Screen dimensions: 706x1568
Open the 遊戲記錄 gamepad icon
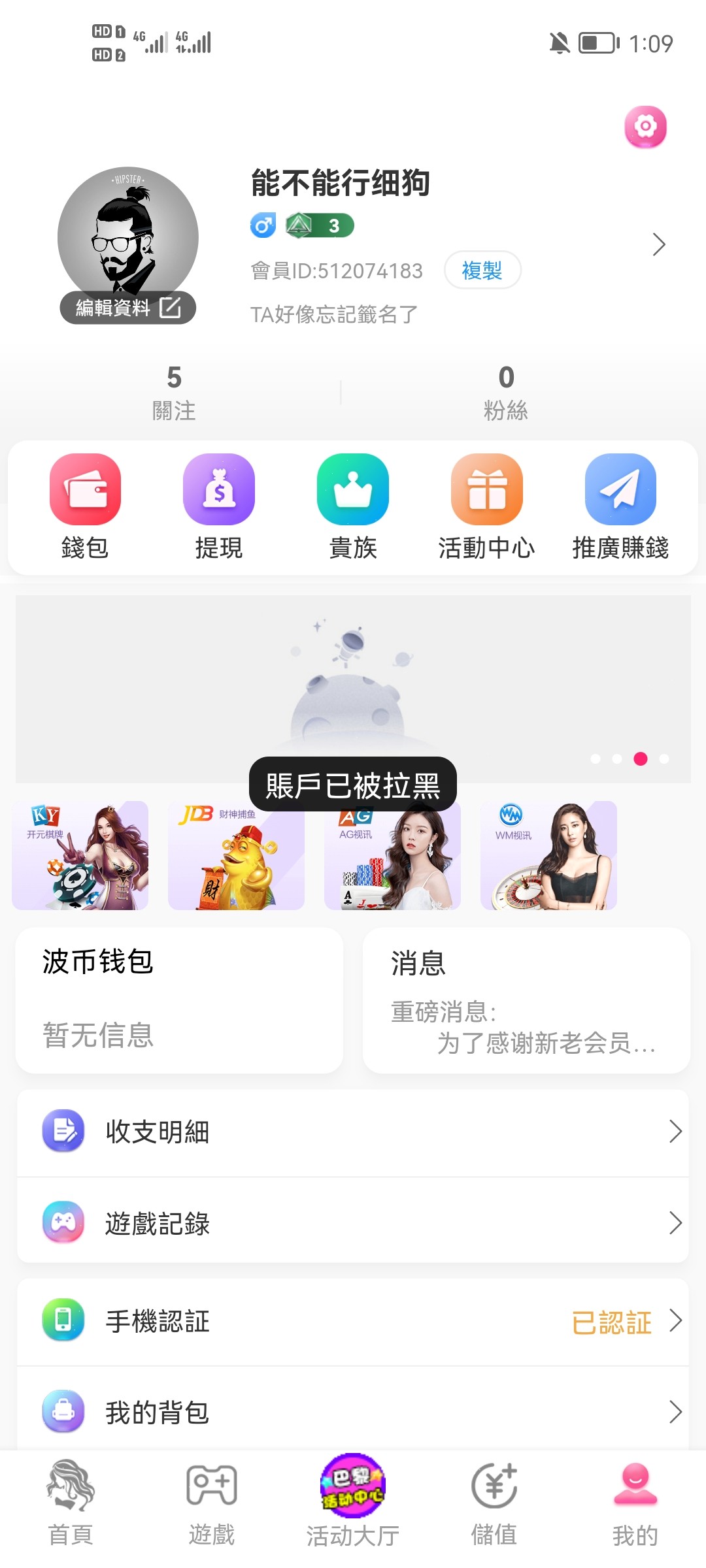click(x=63, y=1222)
